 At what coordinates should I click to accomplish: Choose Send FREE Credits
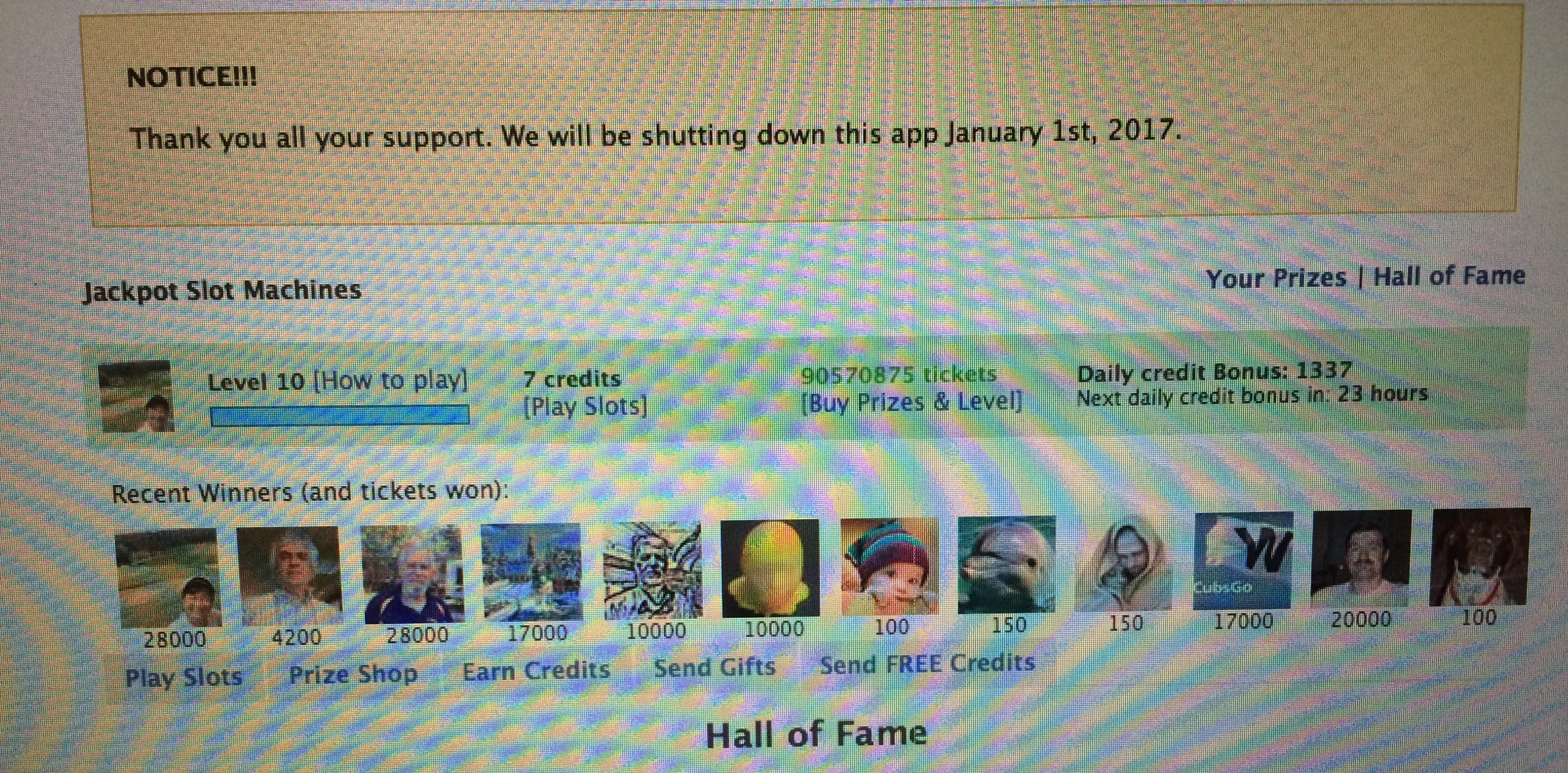click(928, 663)
